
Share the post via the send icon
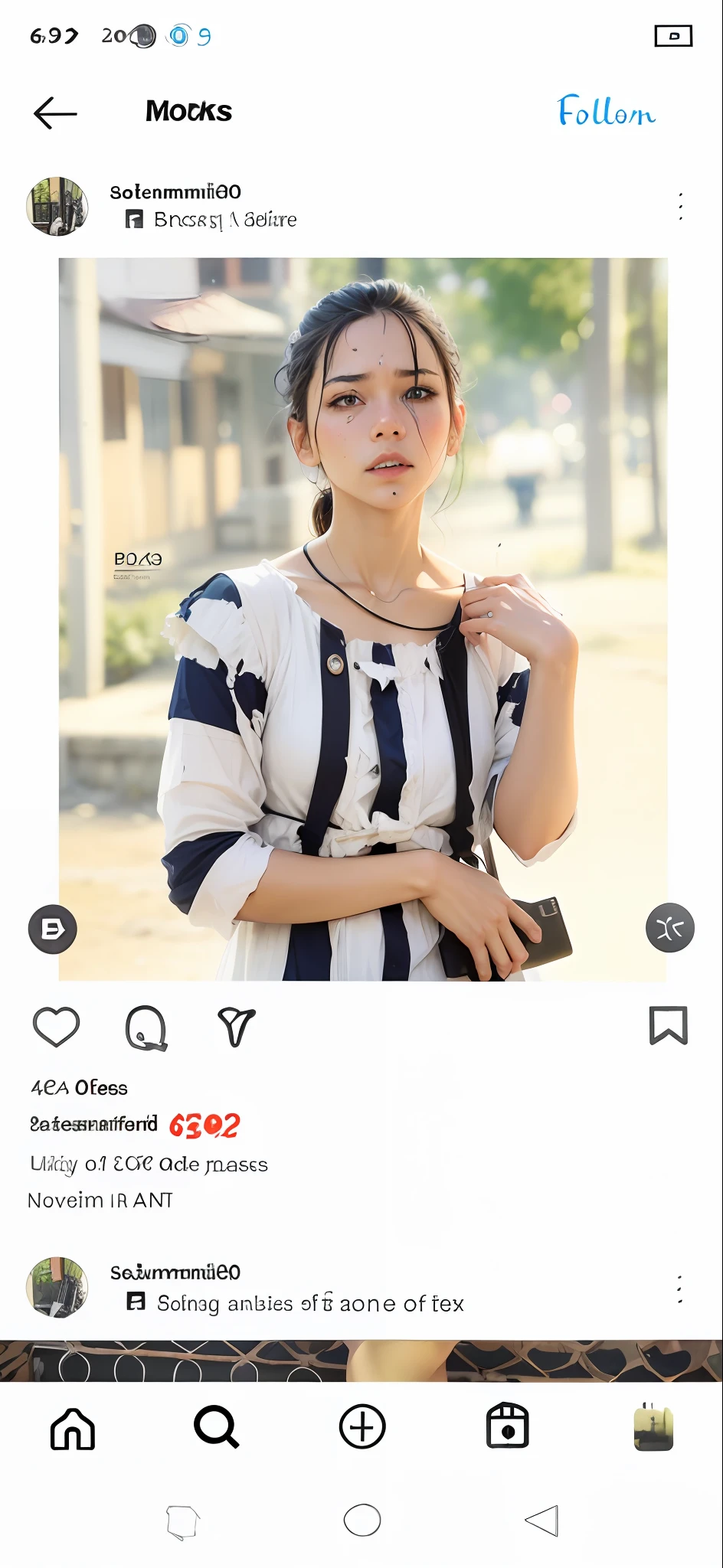[236, 1027]
